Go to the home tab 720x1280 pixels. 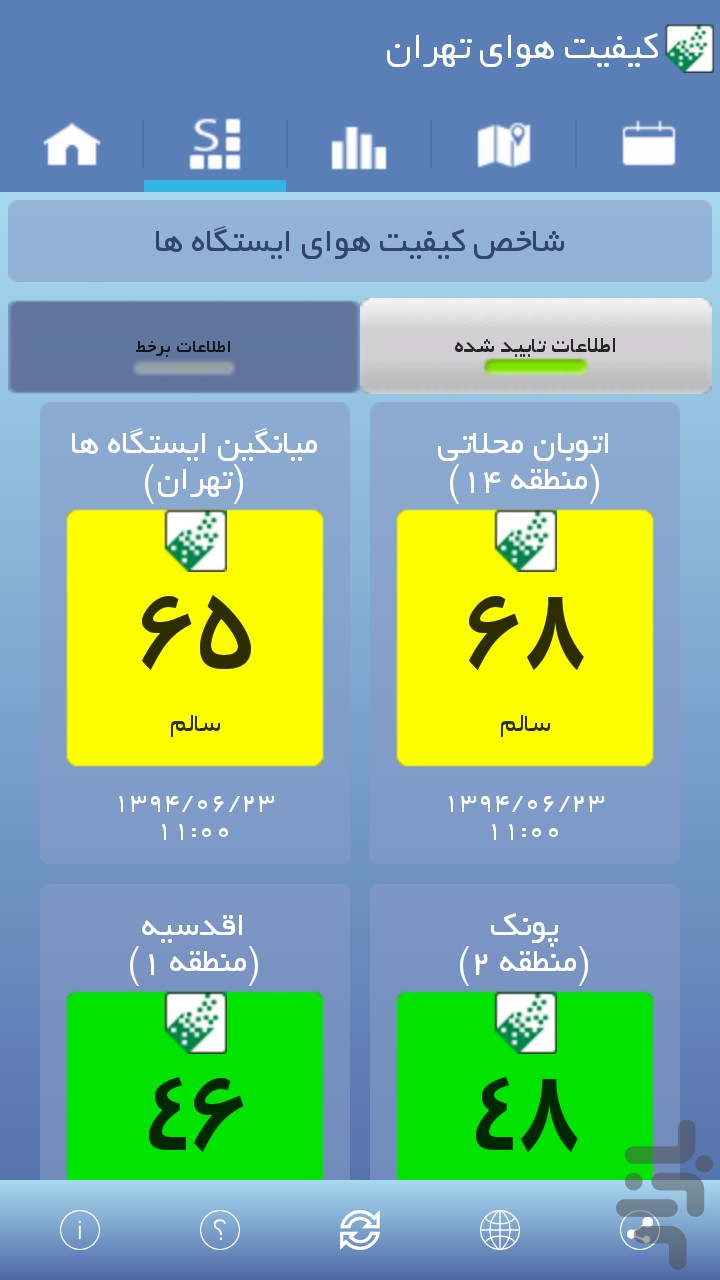[x=72, y=145]
